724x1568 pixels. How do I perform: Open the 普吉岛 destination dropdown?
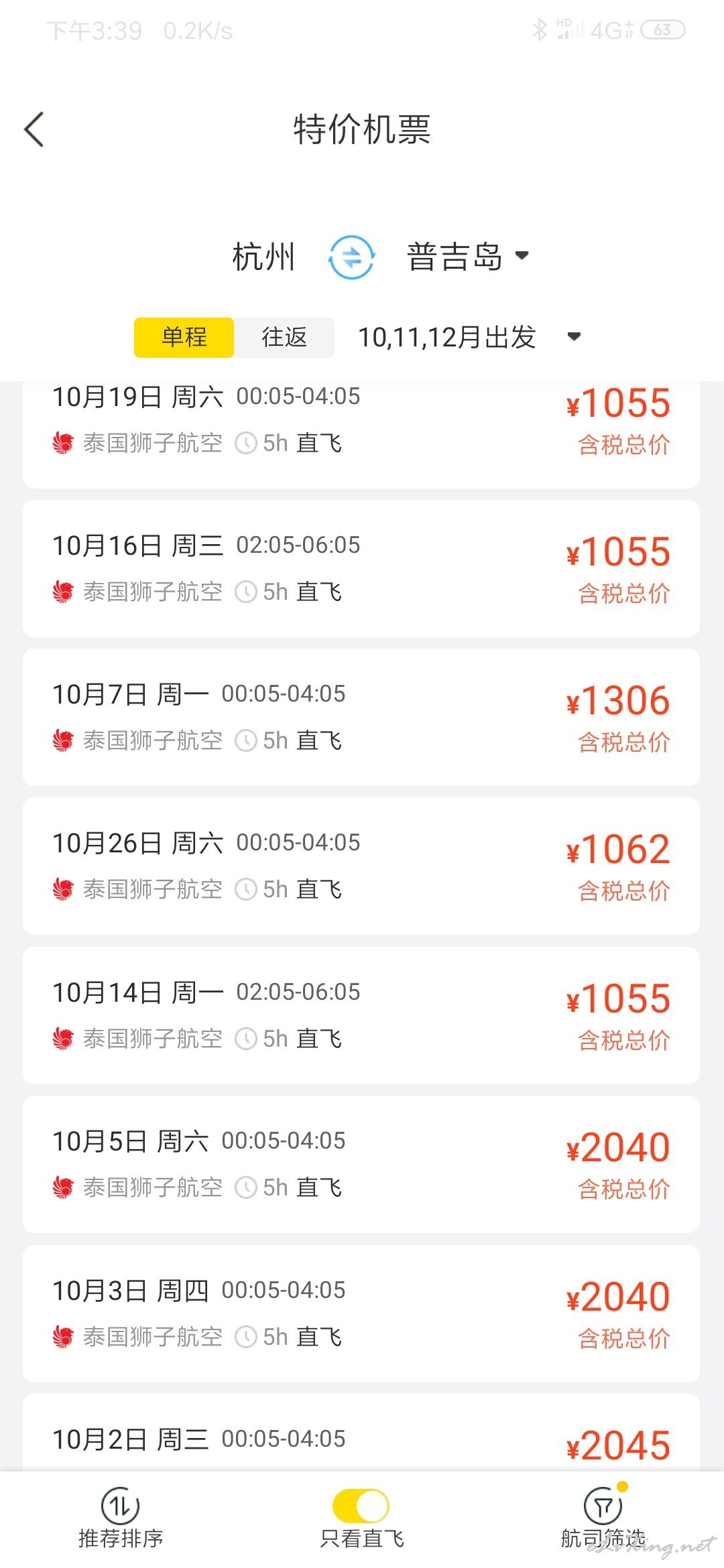[467, 257]
